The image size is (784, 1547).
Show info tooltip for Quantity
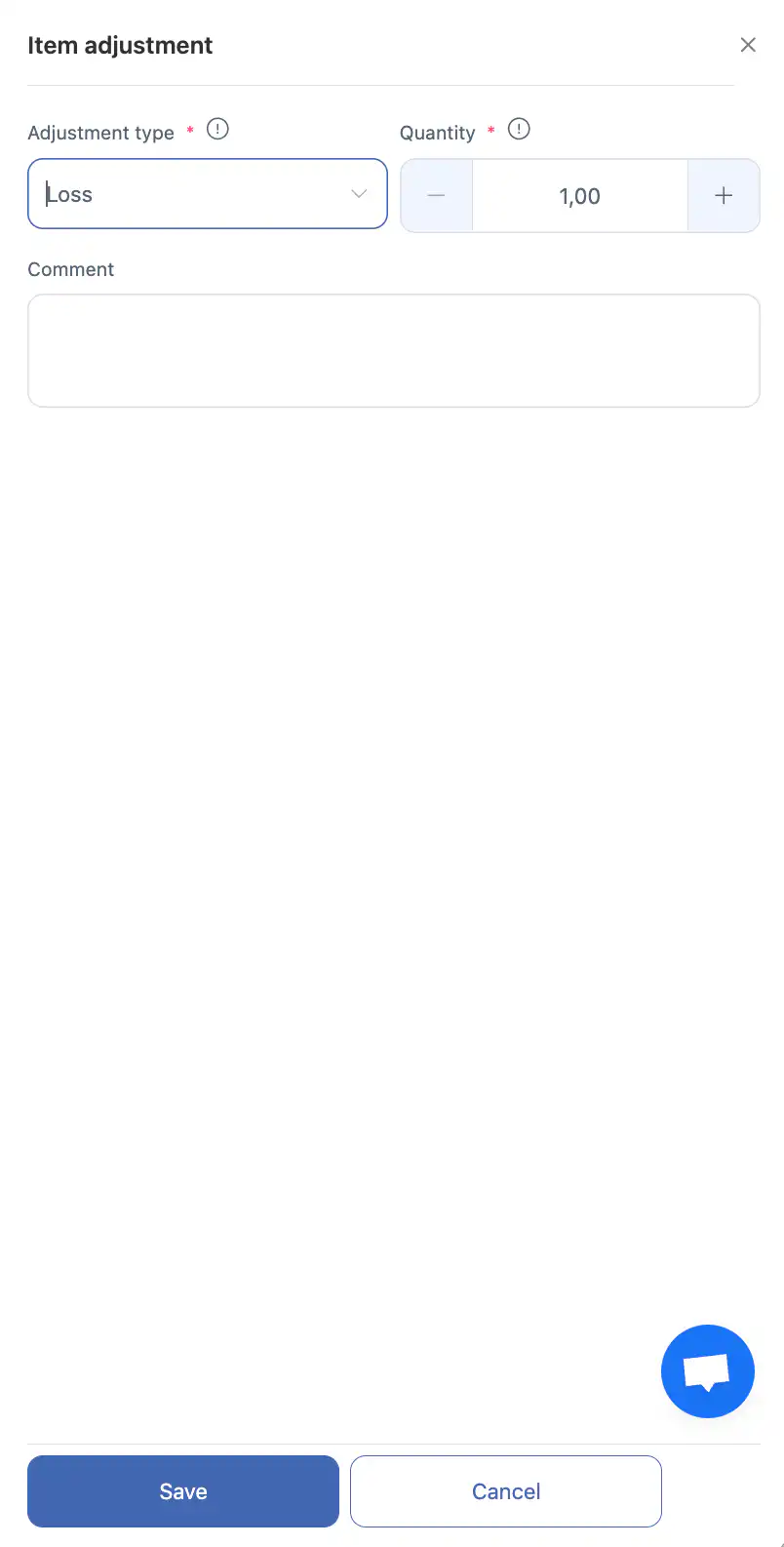pyautogui.click(x=520, y=130)
